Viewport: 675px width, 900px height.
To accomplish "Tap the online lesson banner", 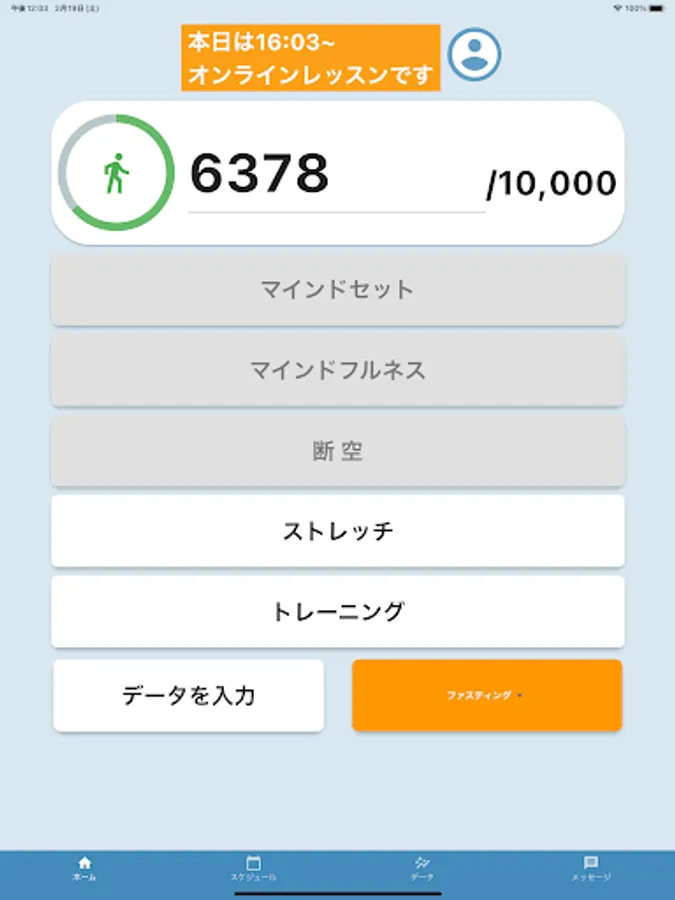I will 311,59.
